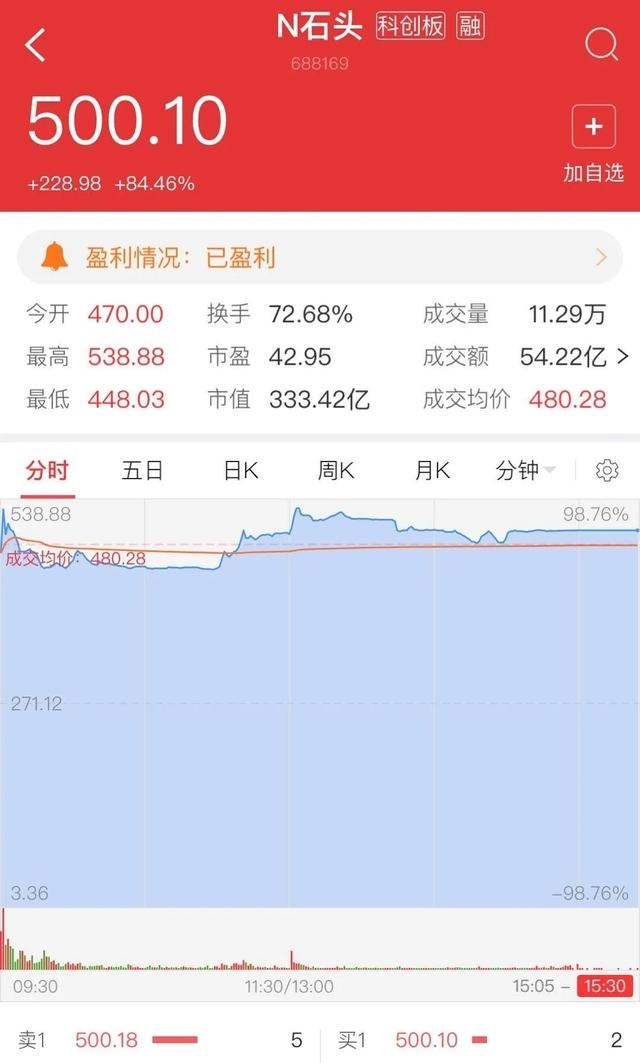Select the 分时 chart tab
640x1063 pixels.
coord(47,470)
